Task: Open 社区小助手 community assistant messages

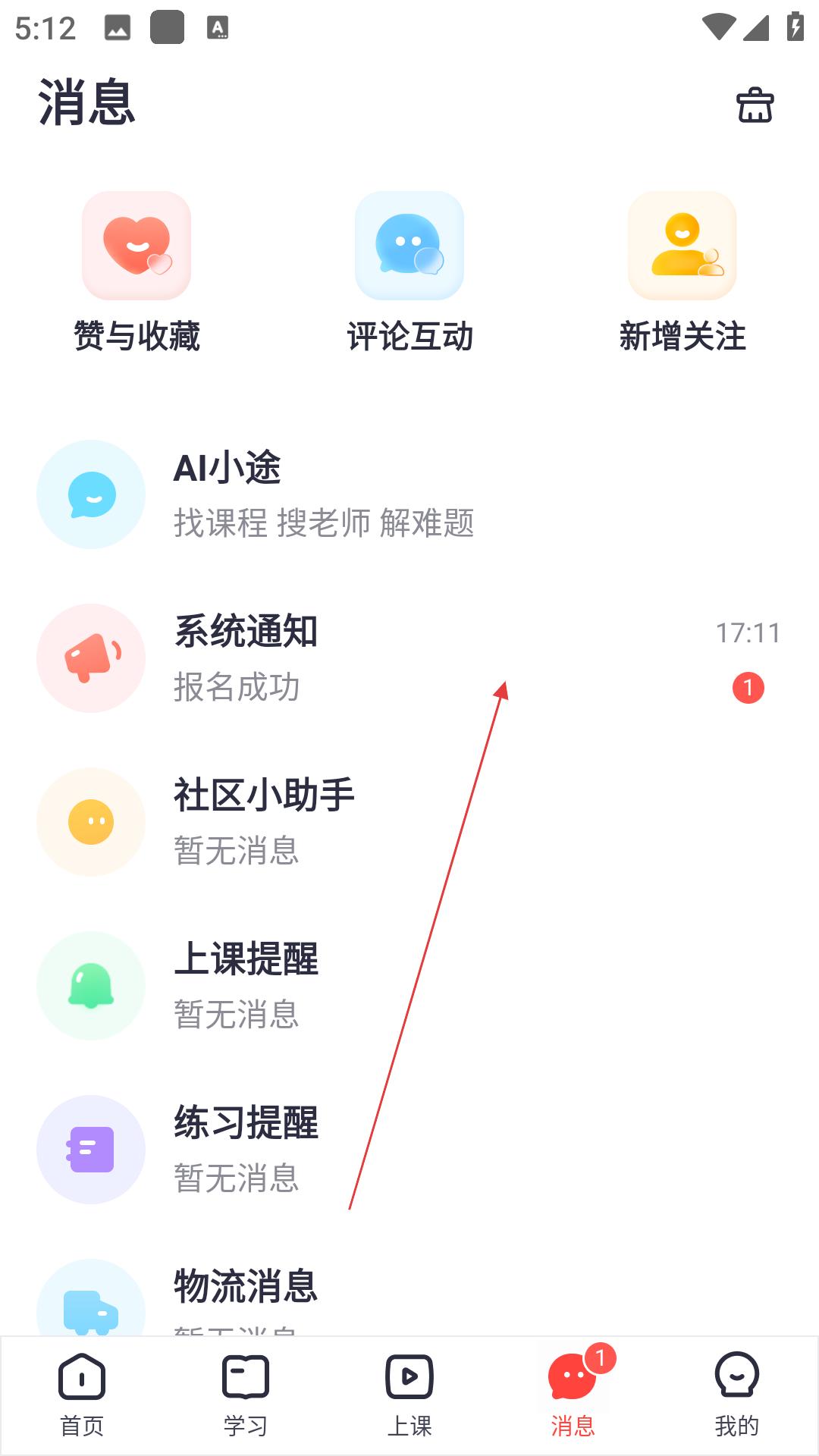Action: point(409,822)
